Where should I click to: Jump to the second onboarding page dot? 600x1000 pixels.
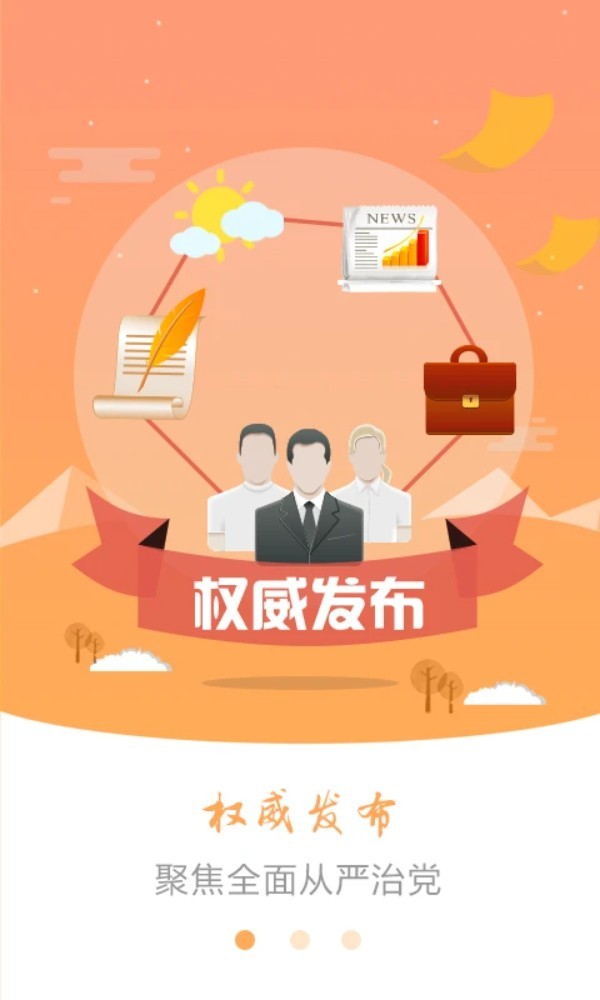click(x=299, y=940)
